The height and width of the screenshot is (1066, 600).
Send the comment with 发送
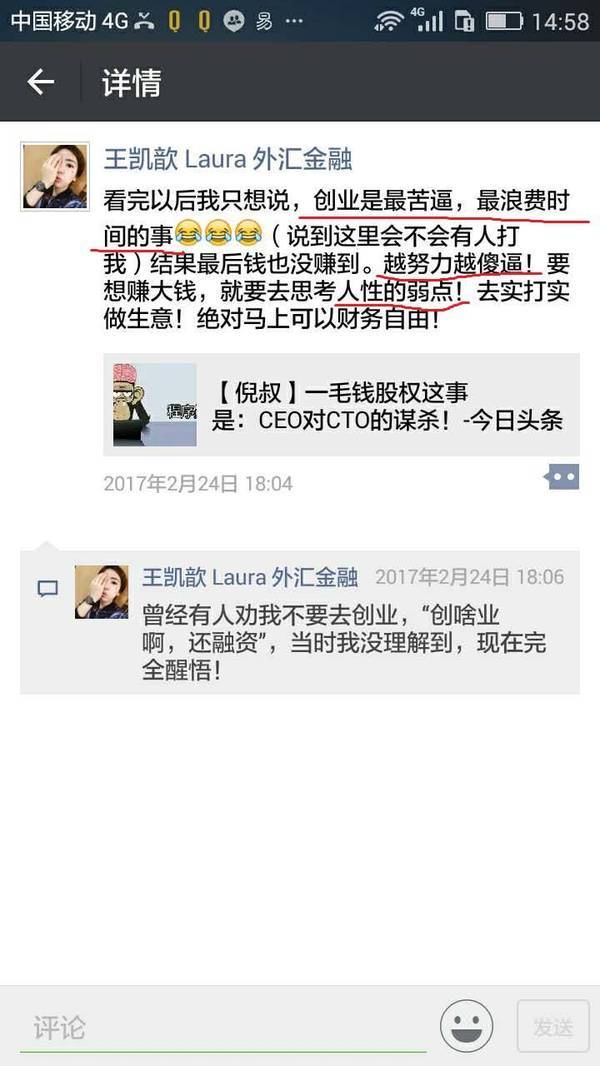tap(553, 1026)
